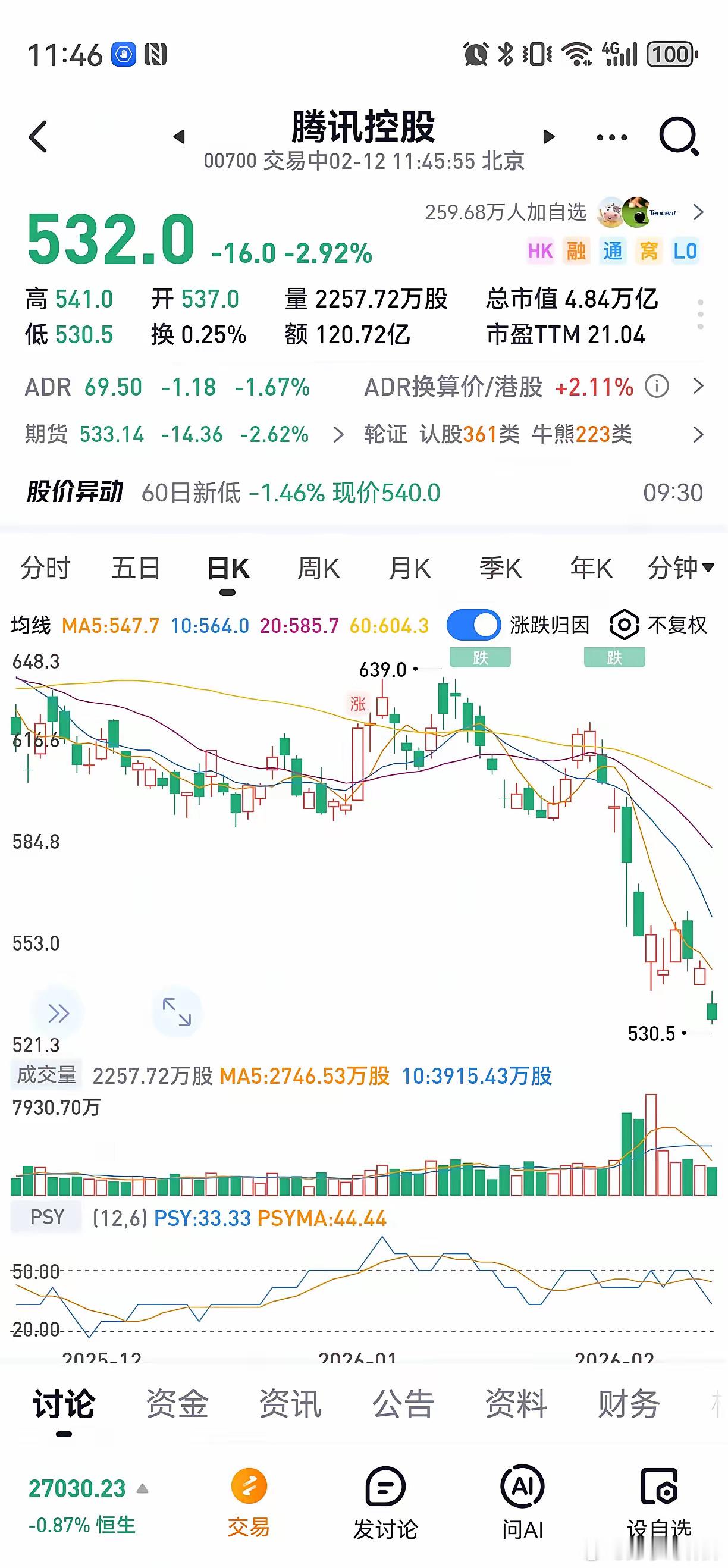Tap the fullscreen chart expand icon
728x1568 pixels.
click(175, 1012)
